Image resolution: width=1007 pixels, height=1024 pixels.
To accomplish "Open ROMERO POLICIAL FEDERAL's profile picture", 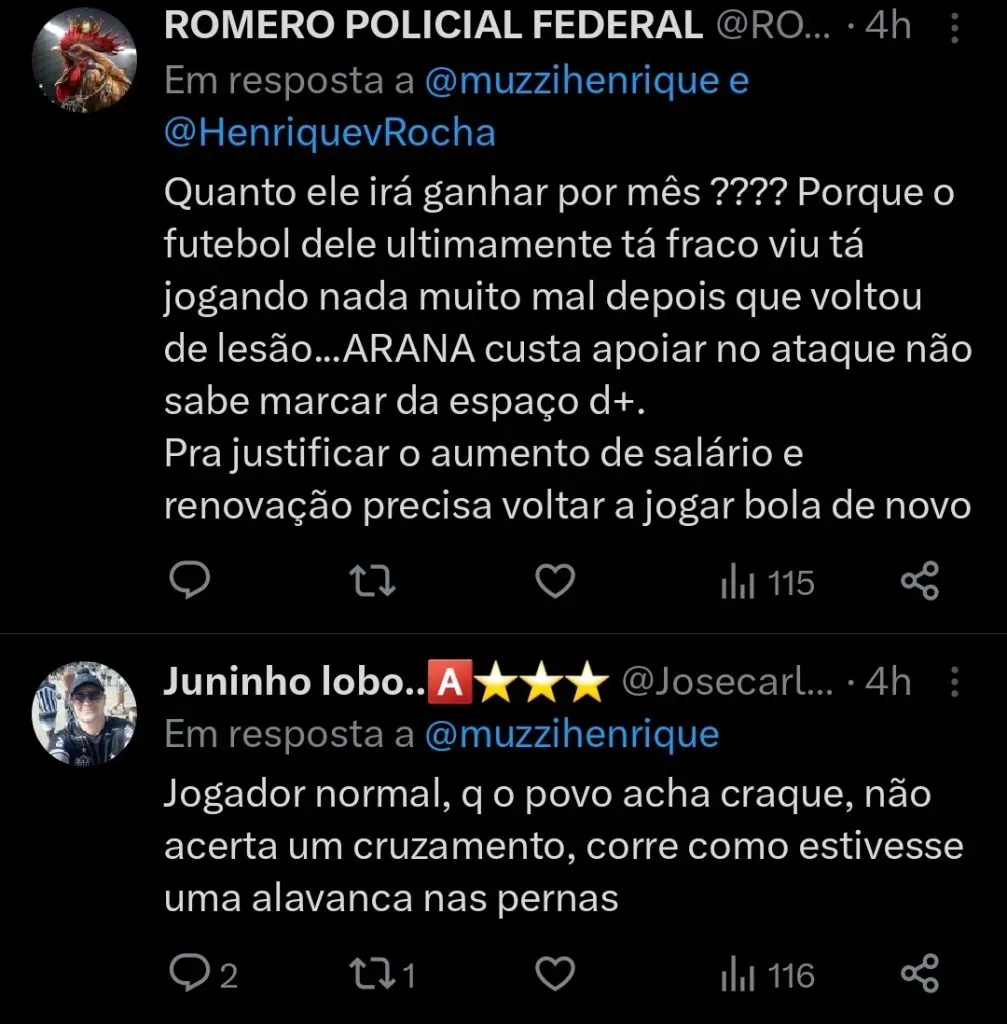I will (x=83, y=61).
